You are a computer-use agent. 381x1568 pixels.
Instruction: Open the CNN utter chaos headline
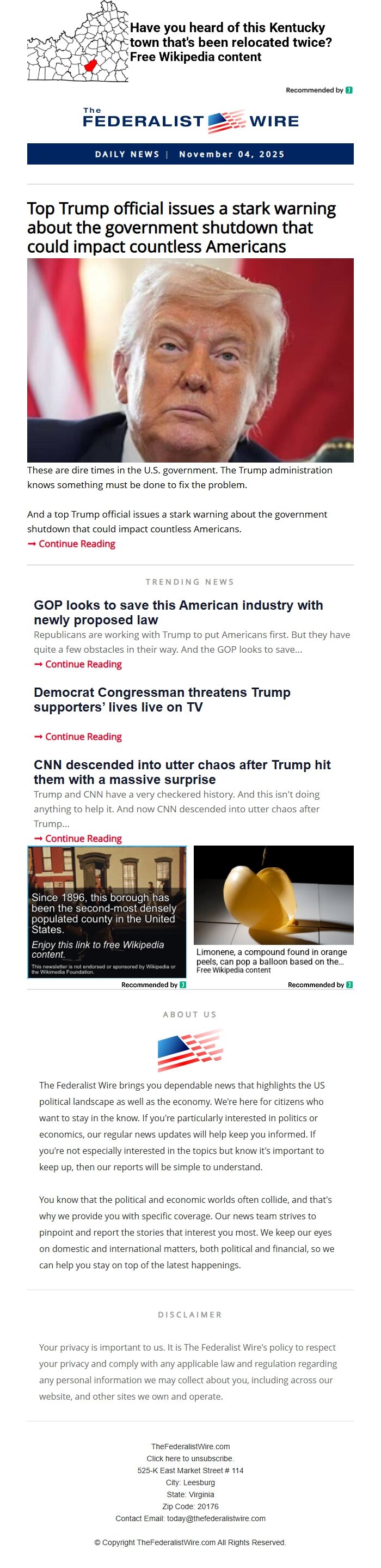coord(182,772)
